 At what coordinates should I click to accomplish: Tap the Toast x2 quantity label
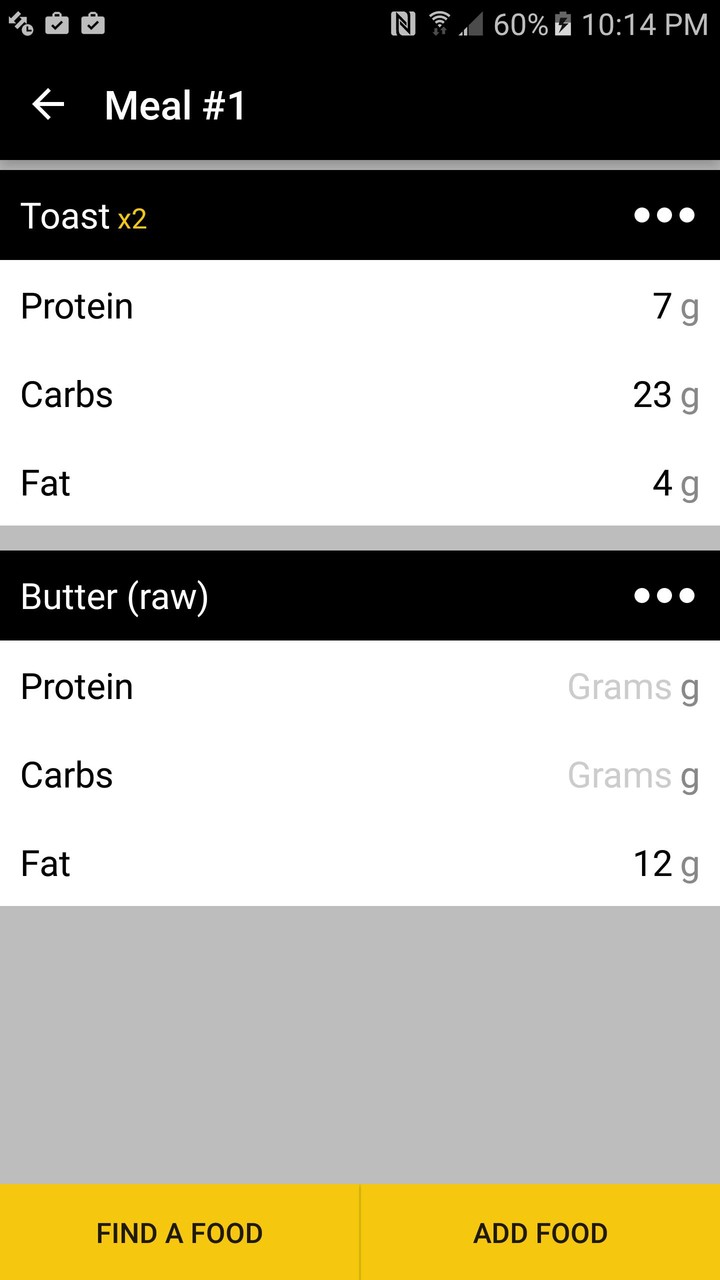[132, 219]
